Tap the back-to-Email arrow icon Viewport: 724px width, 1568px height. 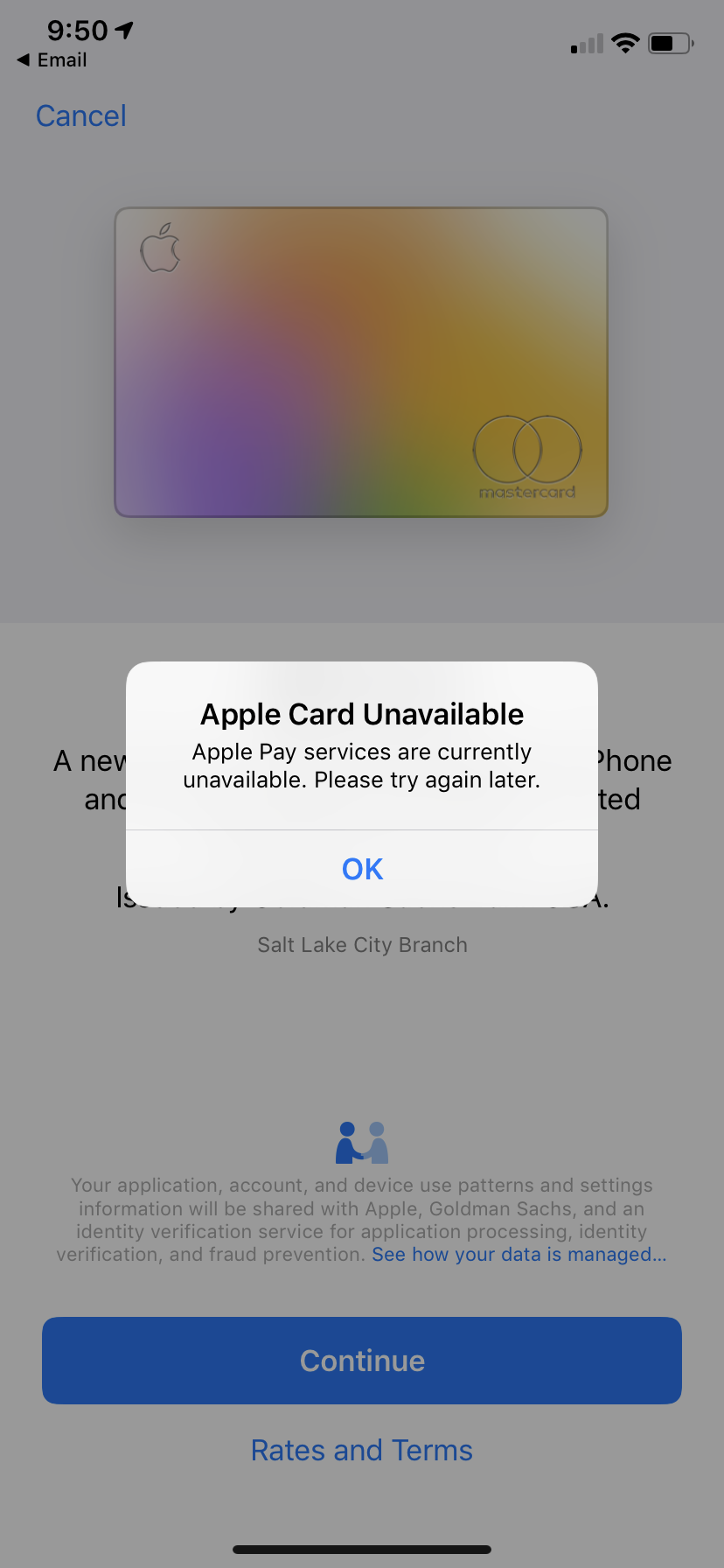(24, 60)
